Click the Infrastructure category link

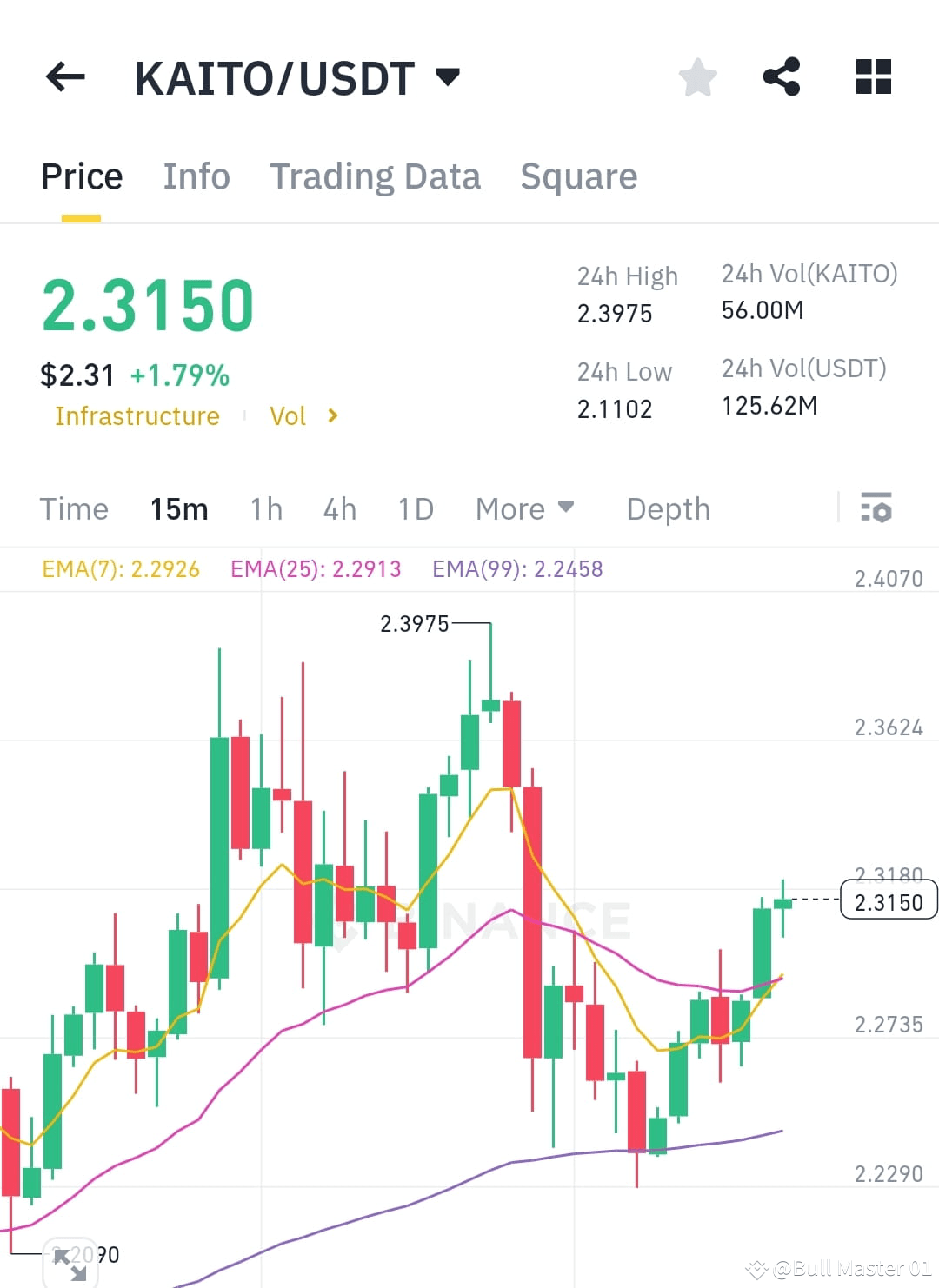[x=137, y=415]
